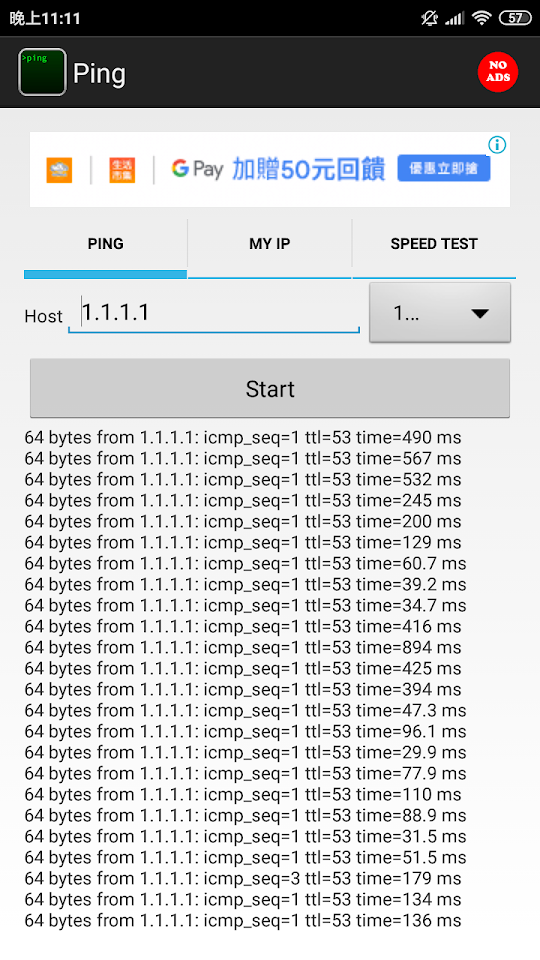Switch to the MY IP tab
Viewport: 540px width, 960px height.
click(x=269, y=244)
